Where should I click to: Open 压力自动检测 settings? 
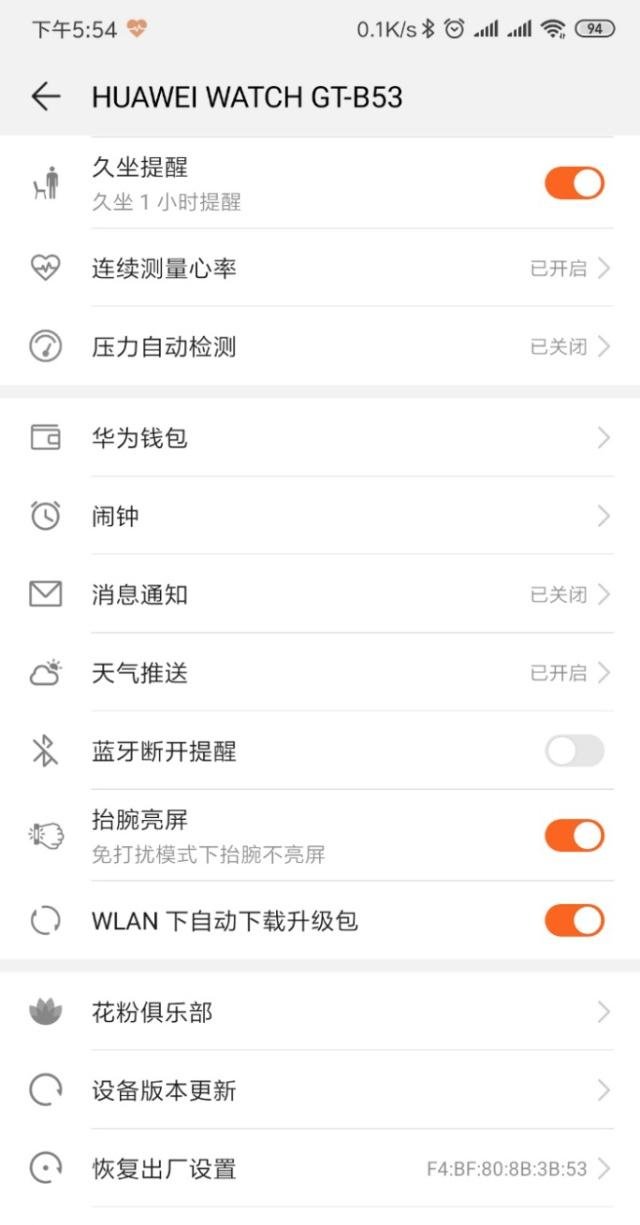(x=320, y=347)
